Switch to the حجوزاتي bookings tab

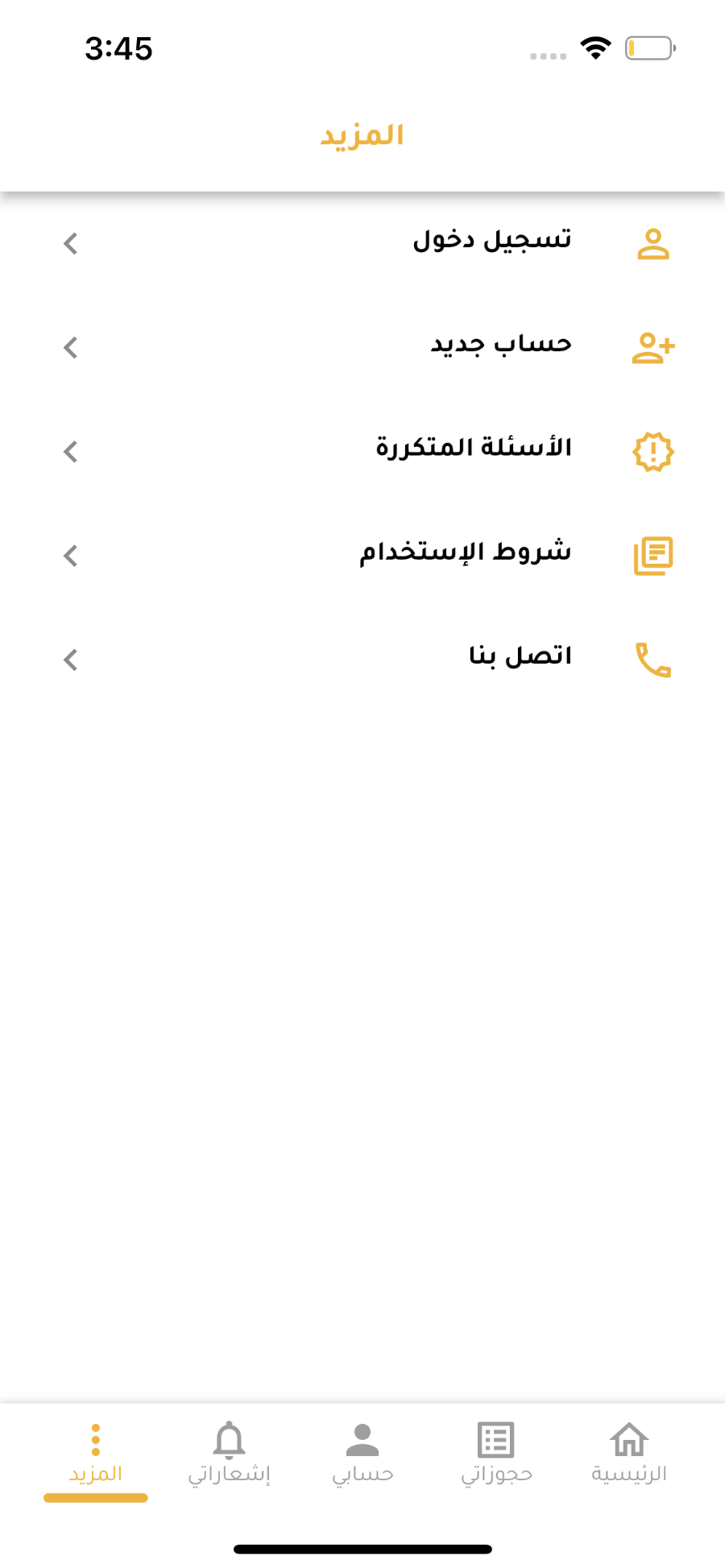click(496, 1453)
